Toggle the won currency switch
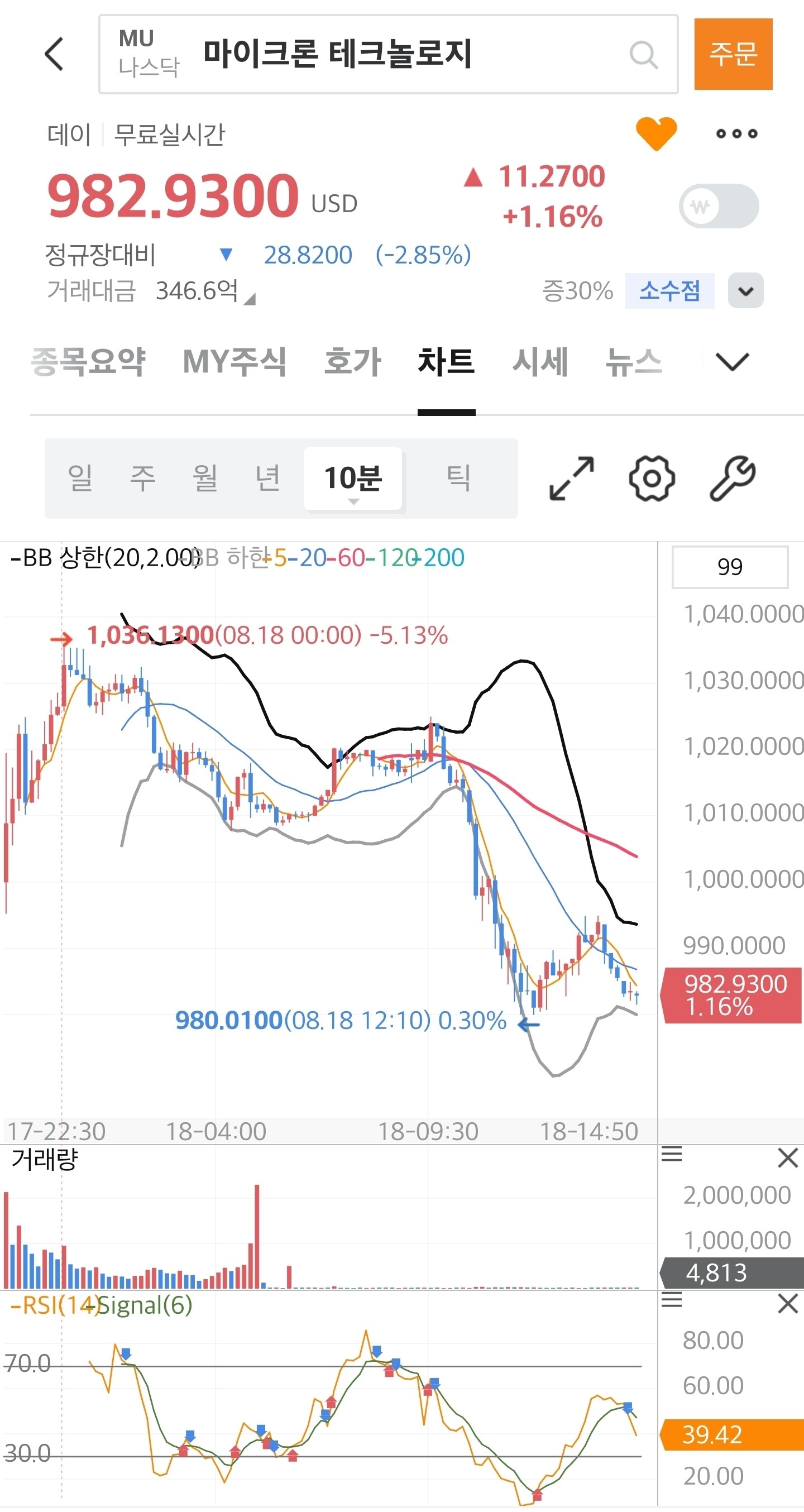This screenshot has height=1512, width=804. [x=719, y=206]
